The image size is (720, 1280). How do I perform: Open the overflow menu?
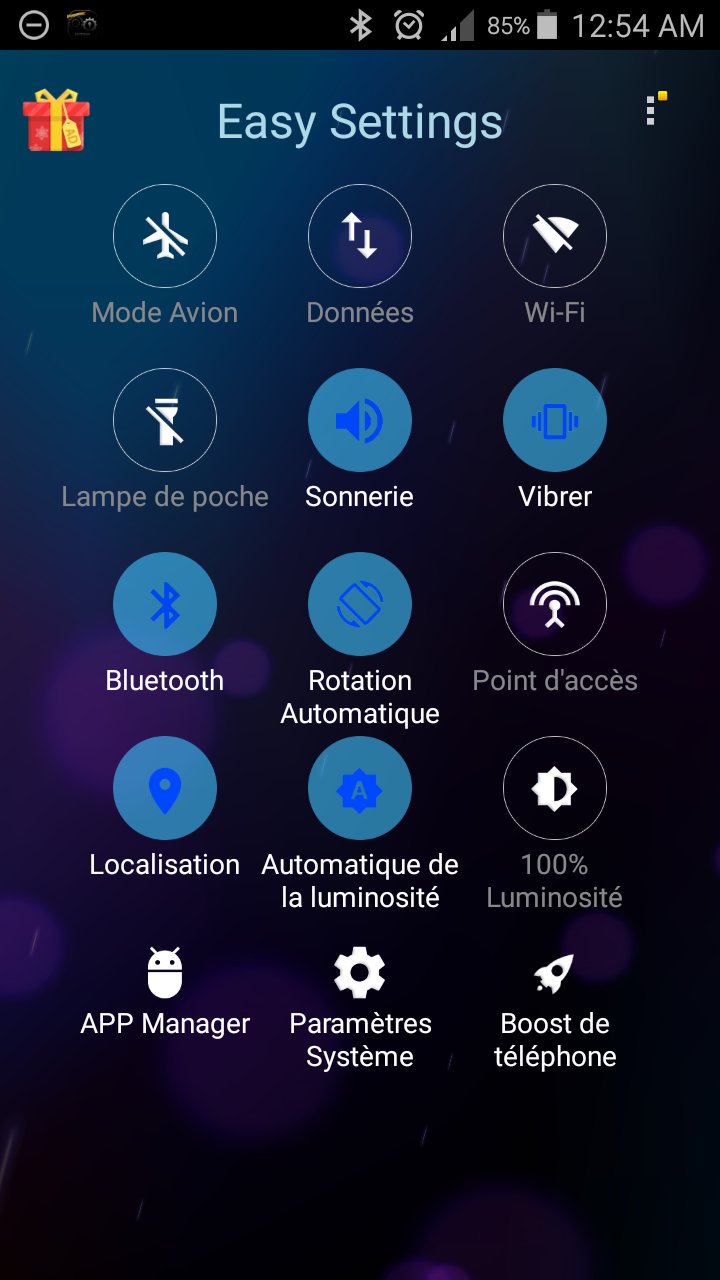[x=648, y=111]
